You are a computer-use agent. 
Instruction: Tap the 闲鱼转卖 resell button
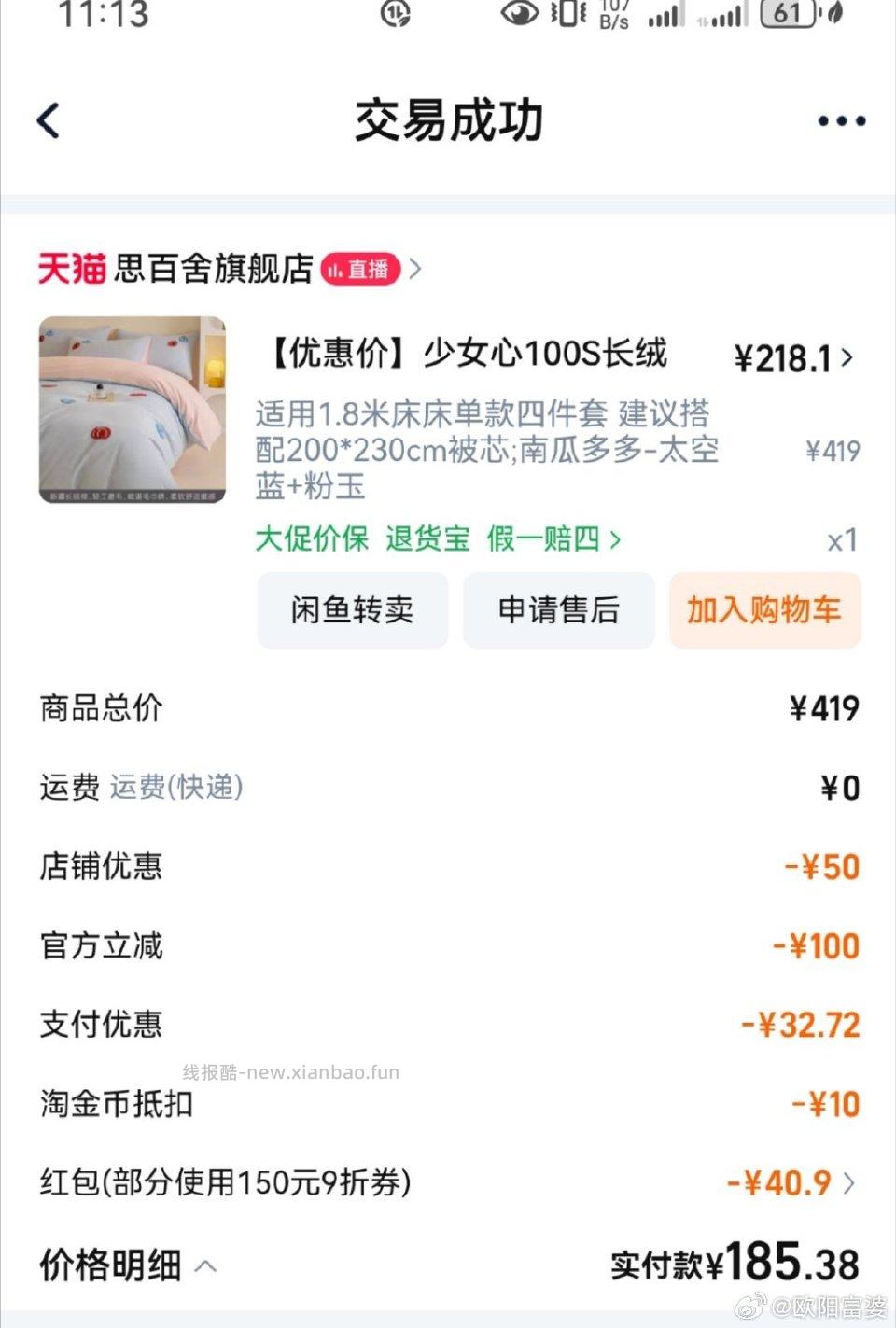pos(353,610)
